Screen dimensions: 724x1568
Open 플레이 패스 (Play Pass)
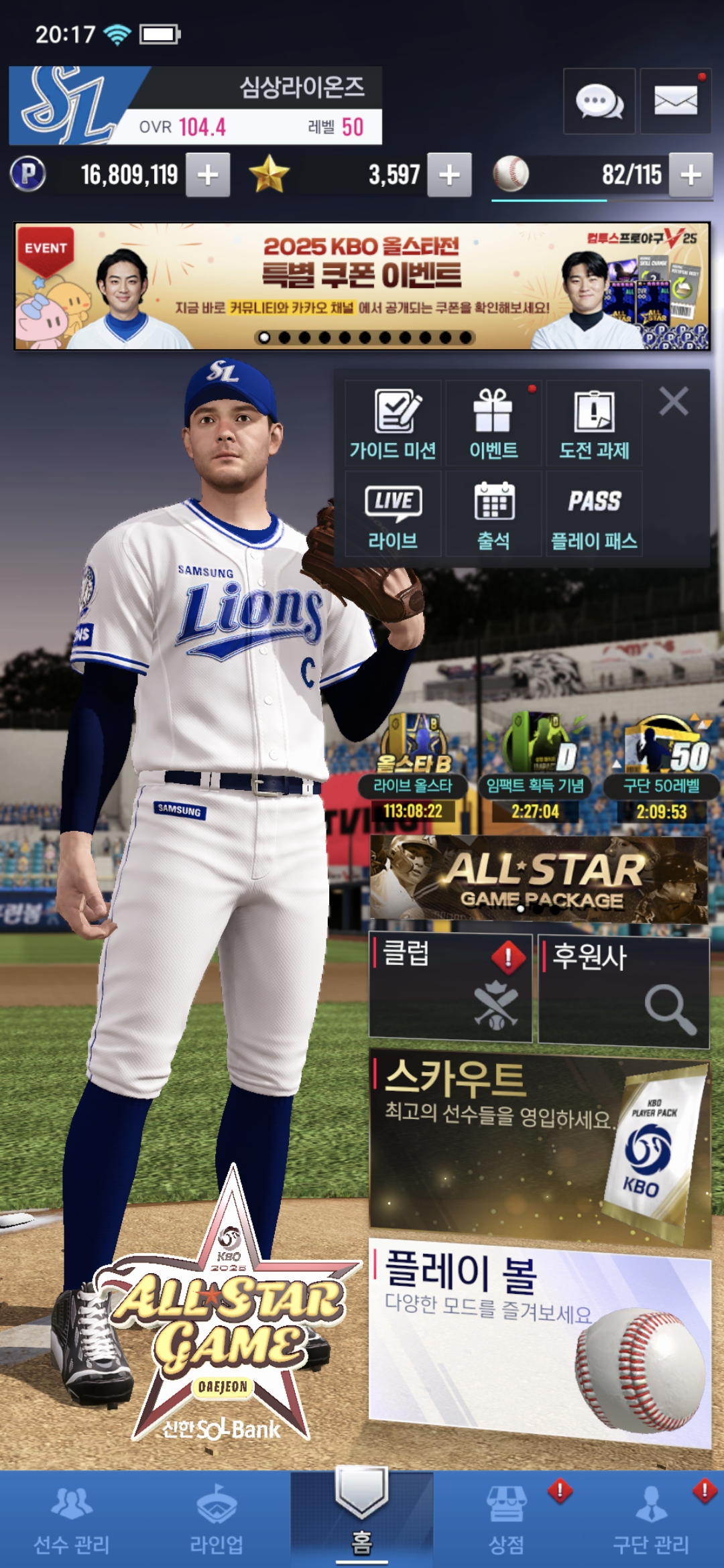(x=594, y=515)
